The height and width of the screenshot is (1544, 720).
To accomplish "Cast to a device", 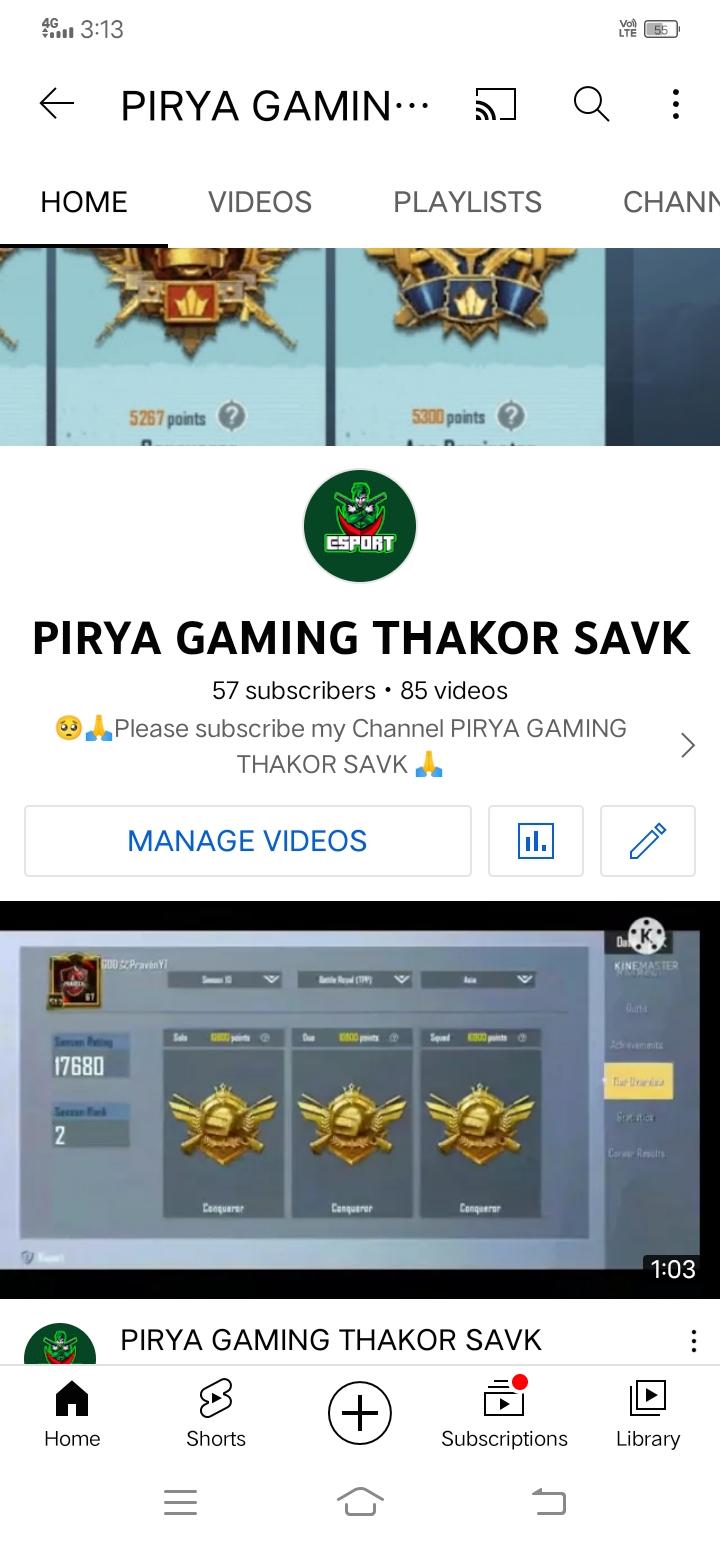I will point(496,103).
